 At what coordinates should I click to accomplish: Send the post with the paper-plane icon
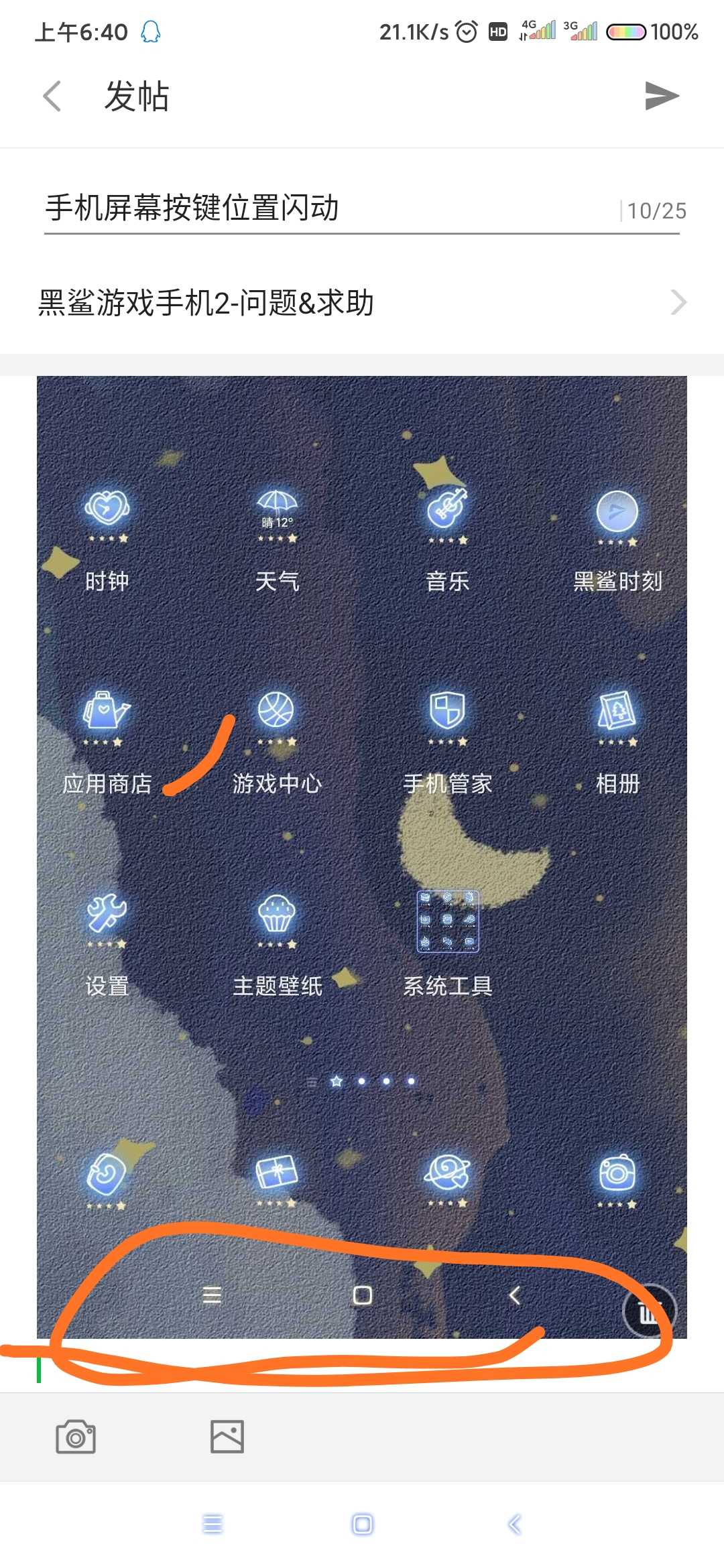point(662,96)
